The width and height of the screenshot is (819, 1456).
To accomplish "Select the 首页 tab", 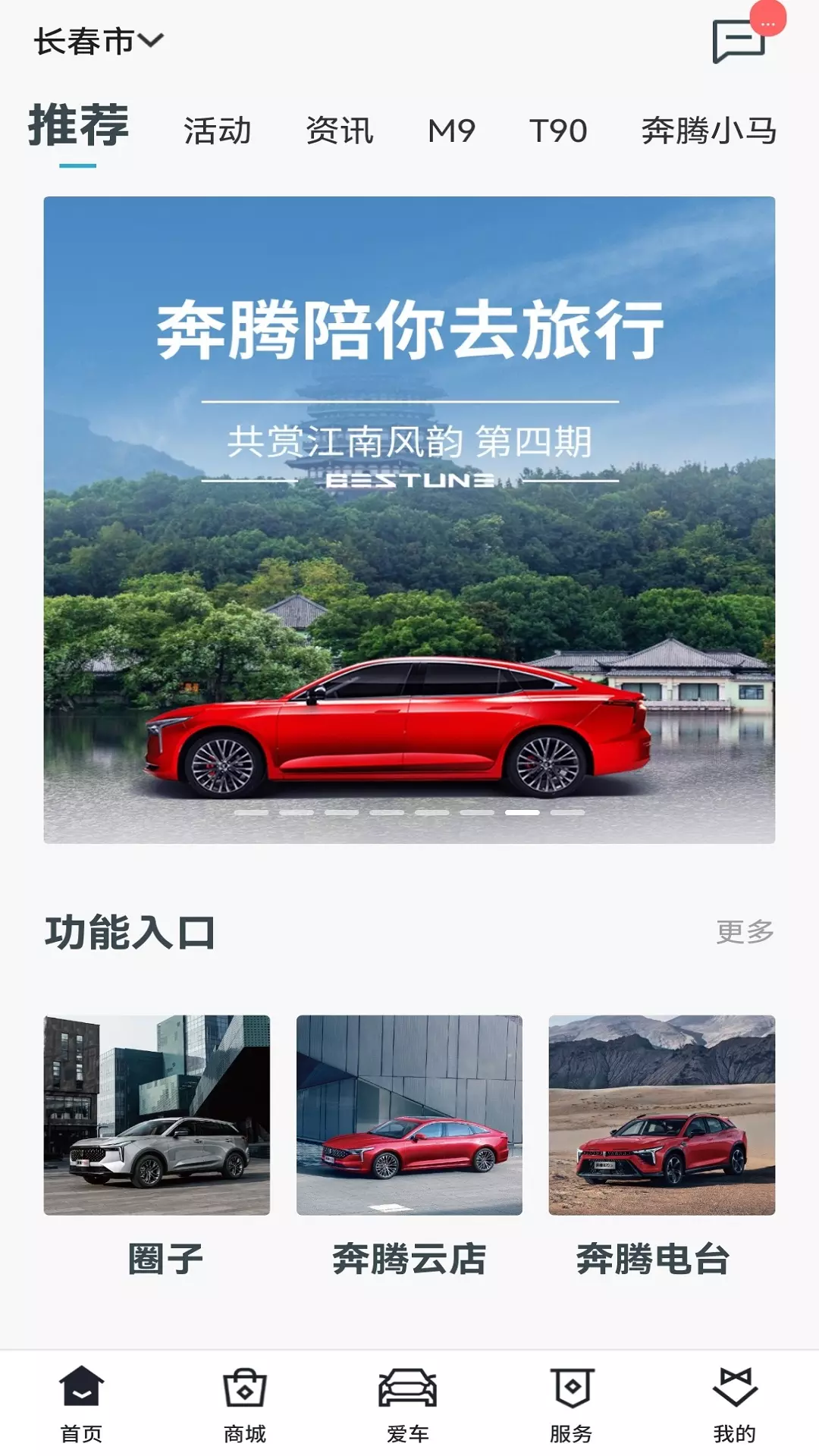I will click(81, 1404).
